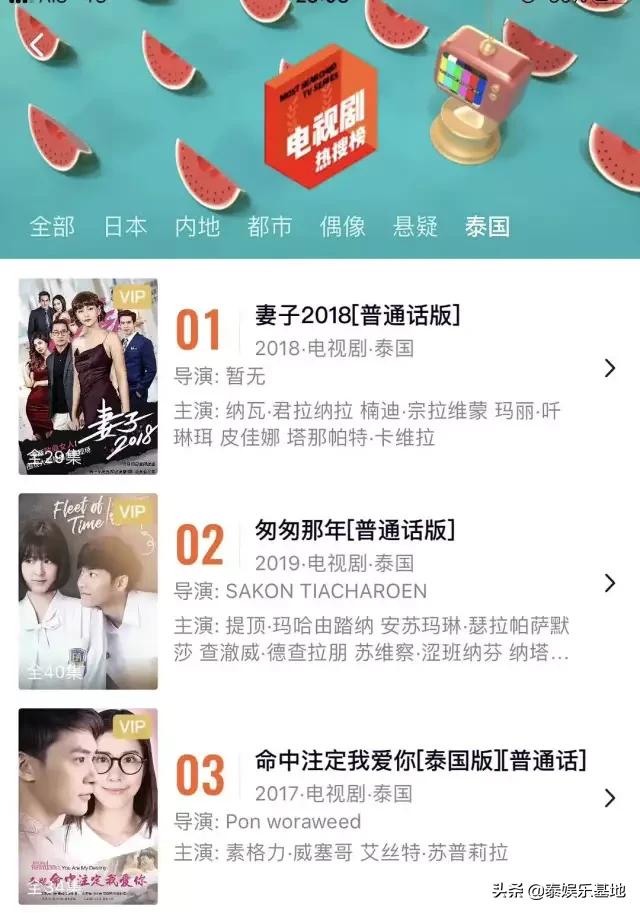
Task: Open the 都市 tab
Action: click(x=270, y=226)
